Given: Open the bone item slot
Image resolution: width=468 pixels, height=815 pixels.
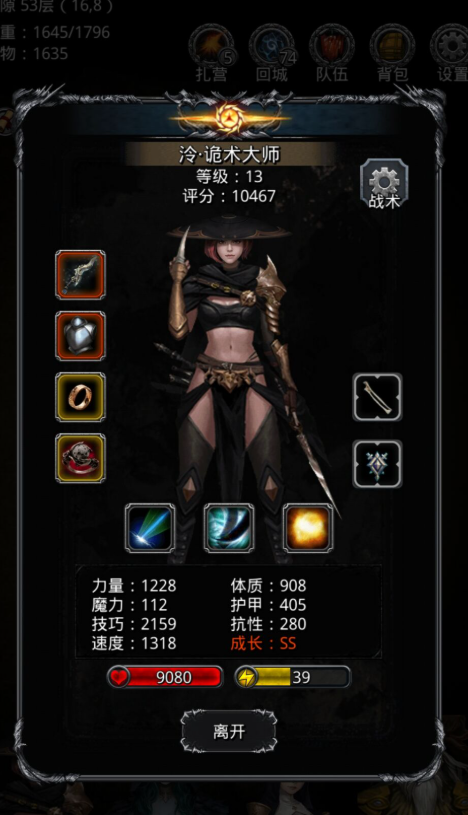Looking at the screenshot, I should point(377,397).
